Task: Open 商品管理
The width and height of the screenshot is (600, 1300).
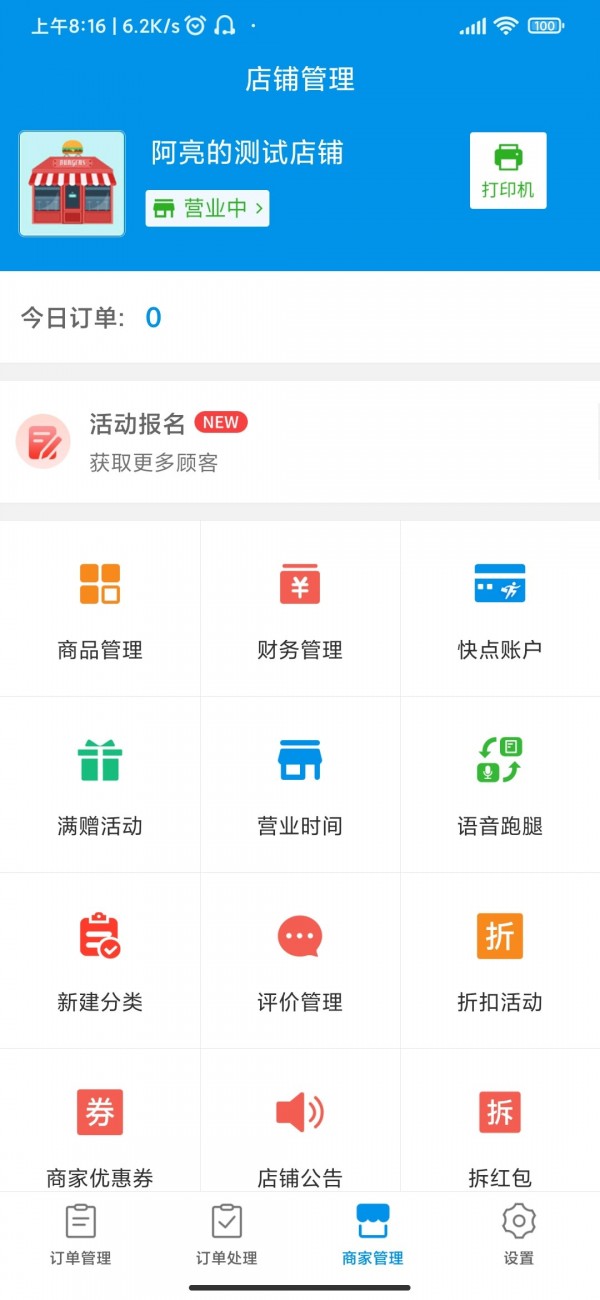Action: (x=100, y=607)
